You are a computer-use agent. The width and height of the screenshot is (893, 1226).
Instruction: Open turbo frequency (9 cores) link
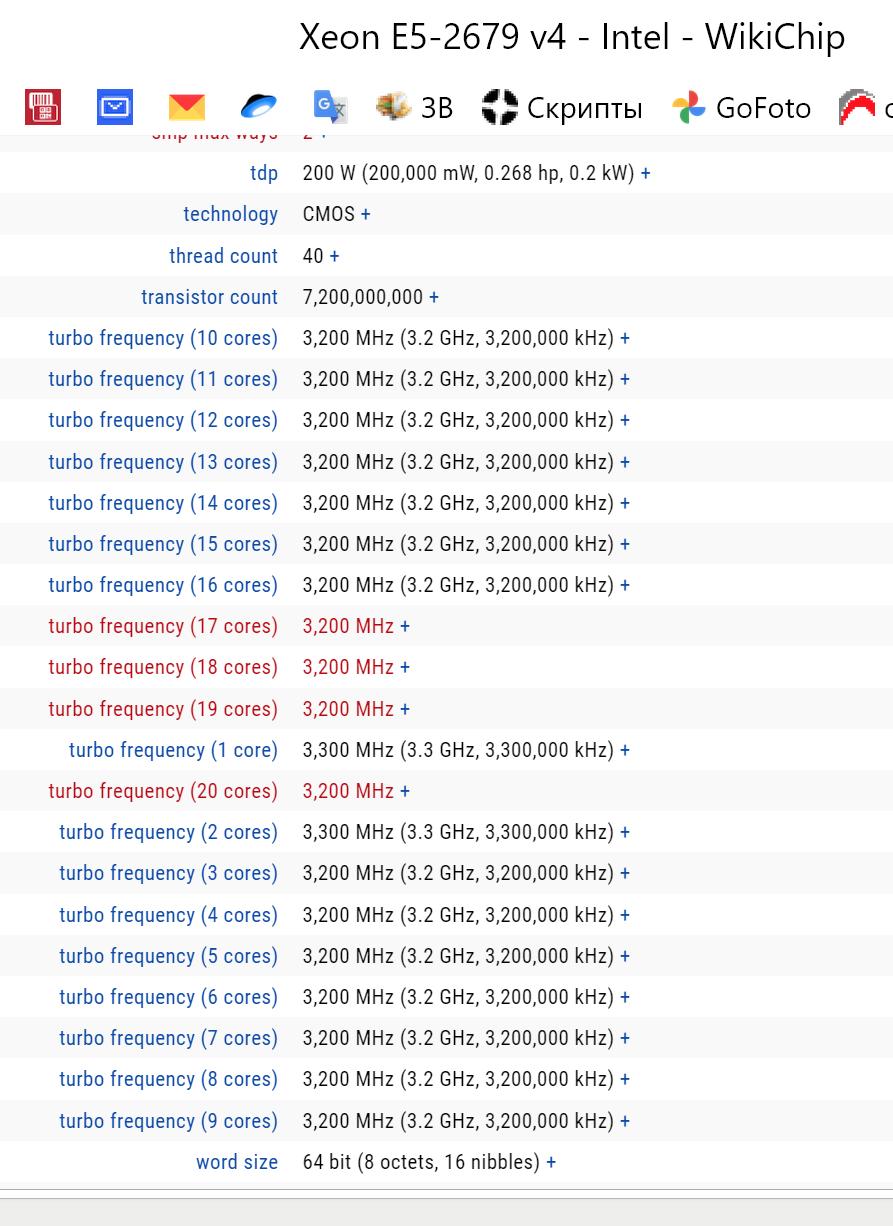168,1121
